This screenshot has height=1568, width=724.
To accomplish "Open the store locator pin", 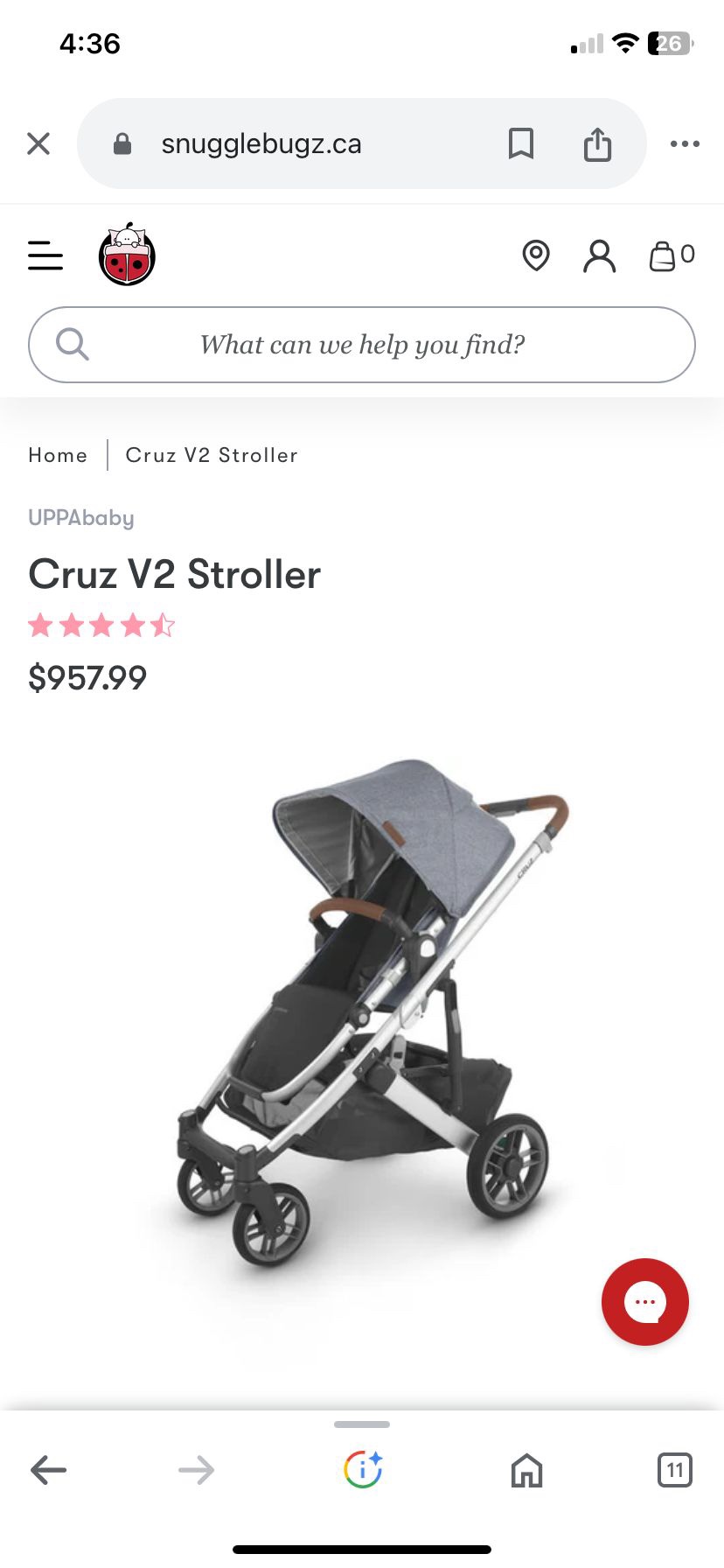I will coord(535,255).
